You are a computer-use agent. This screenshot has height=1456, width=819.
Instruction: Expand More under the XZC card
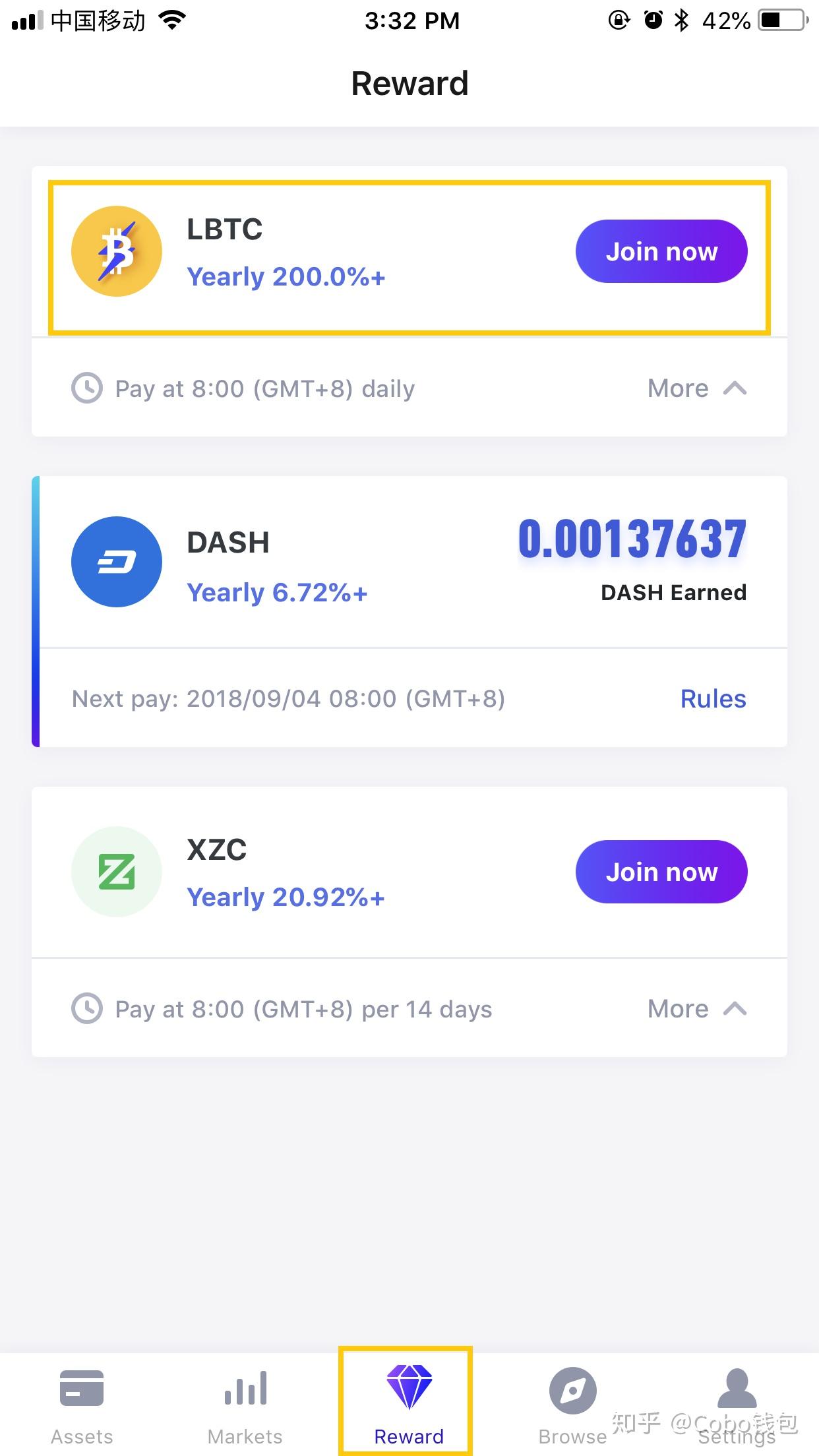click(x=696, y=1009)
